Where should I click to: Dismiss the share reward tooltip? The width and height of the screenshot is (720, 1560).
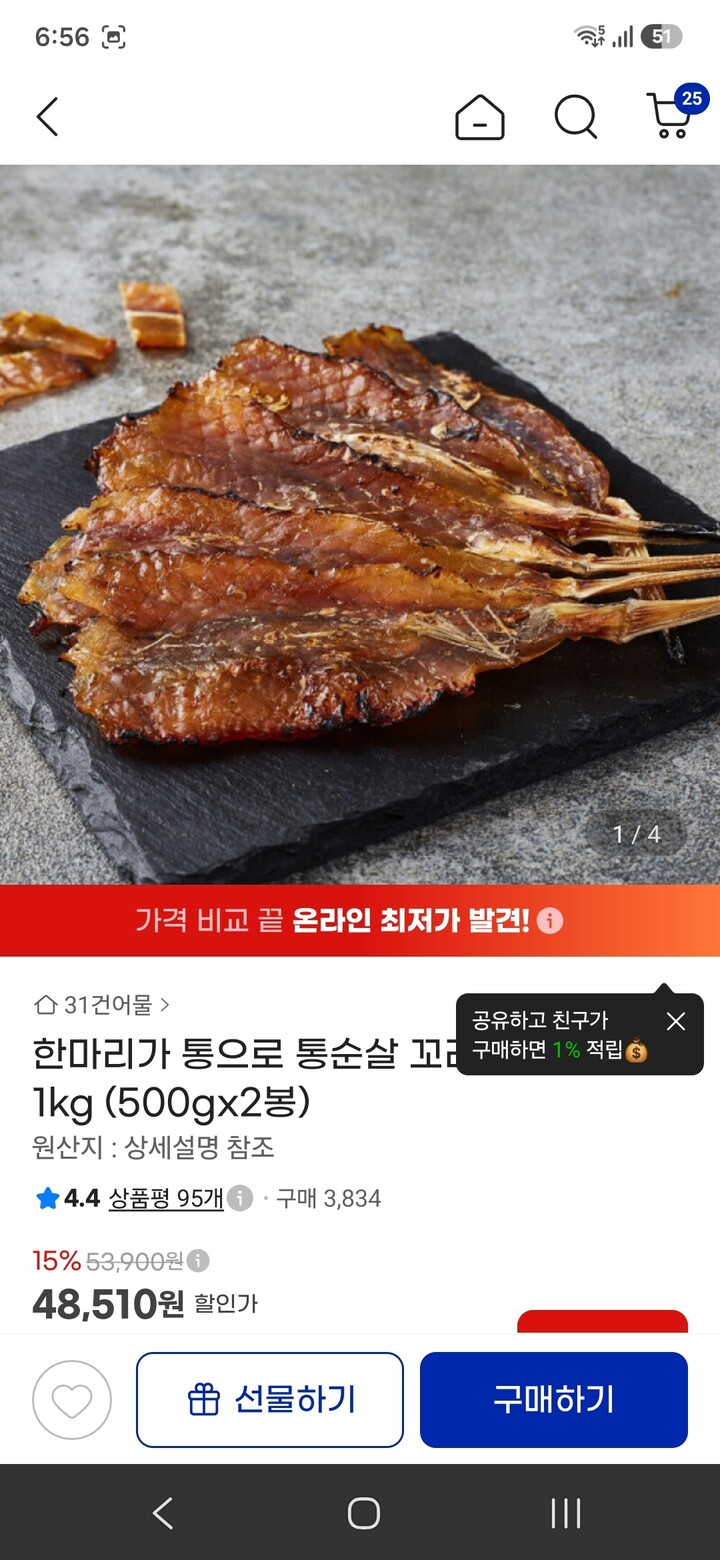click(x=676, y=1021)
